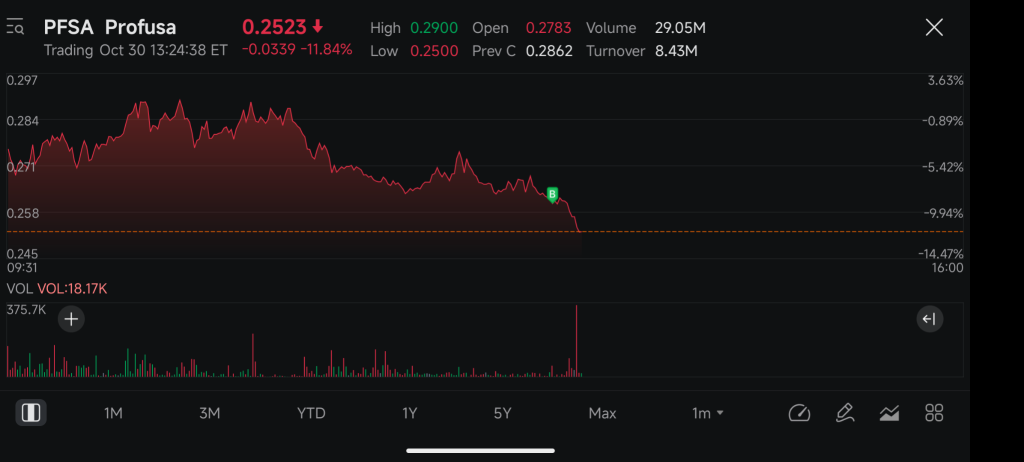This screenshot has height=462, width=1024.
Task: Tap the green B buy marker
Action: pos(552,194)
